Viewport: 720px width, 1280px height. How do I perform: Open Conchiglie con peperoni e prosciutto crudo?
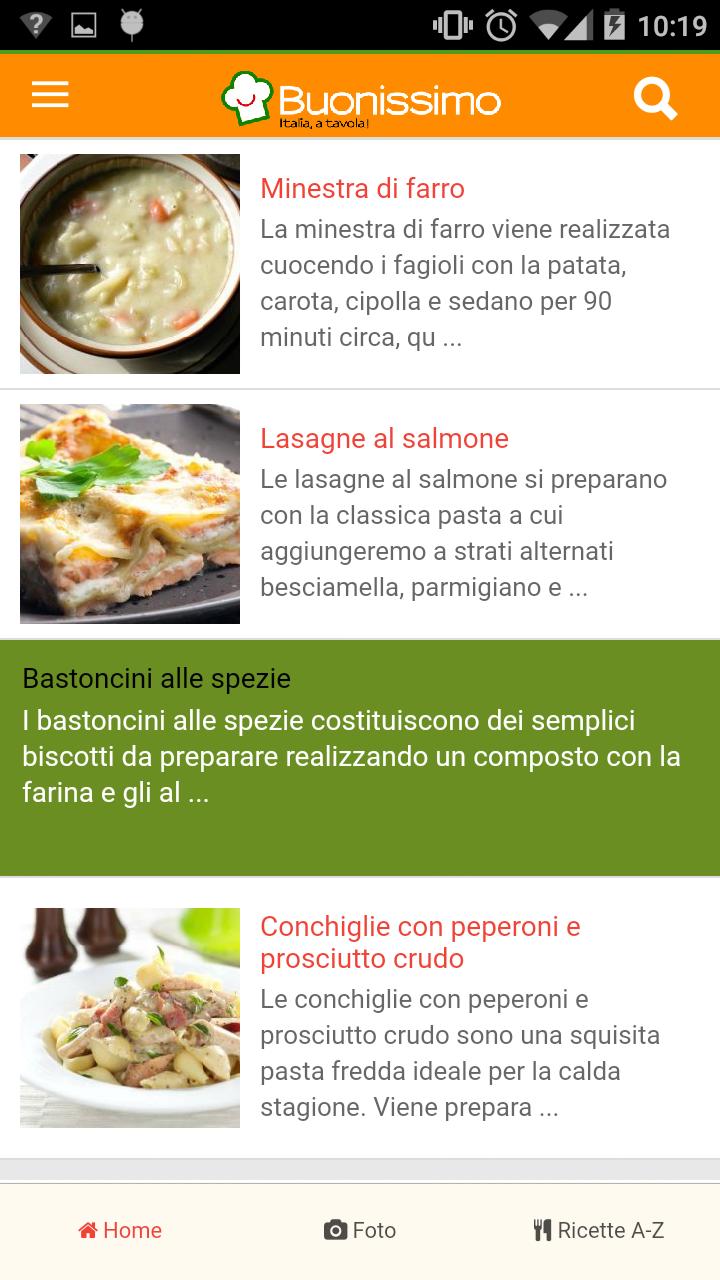coord(420,942)
